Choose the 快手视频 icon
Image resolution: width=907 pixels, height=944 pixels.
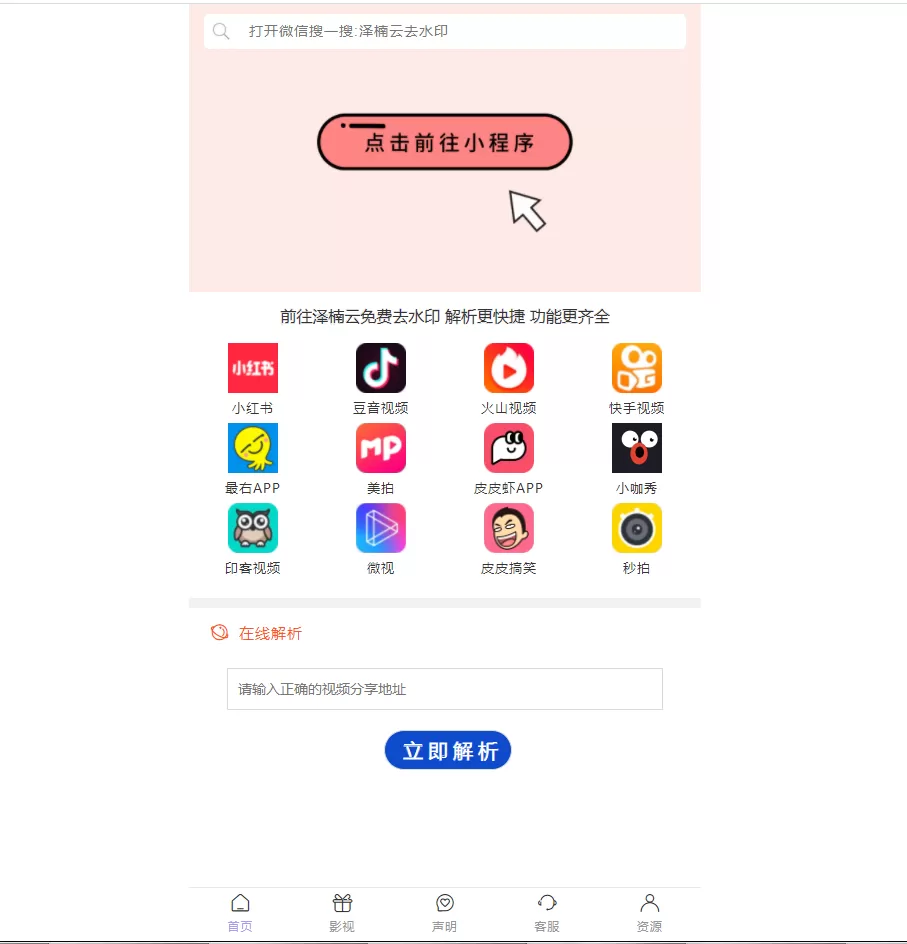pyautogui.click(x=637, y=368)
